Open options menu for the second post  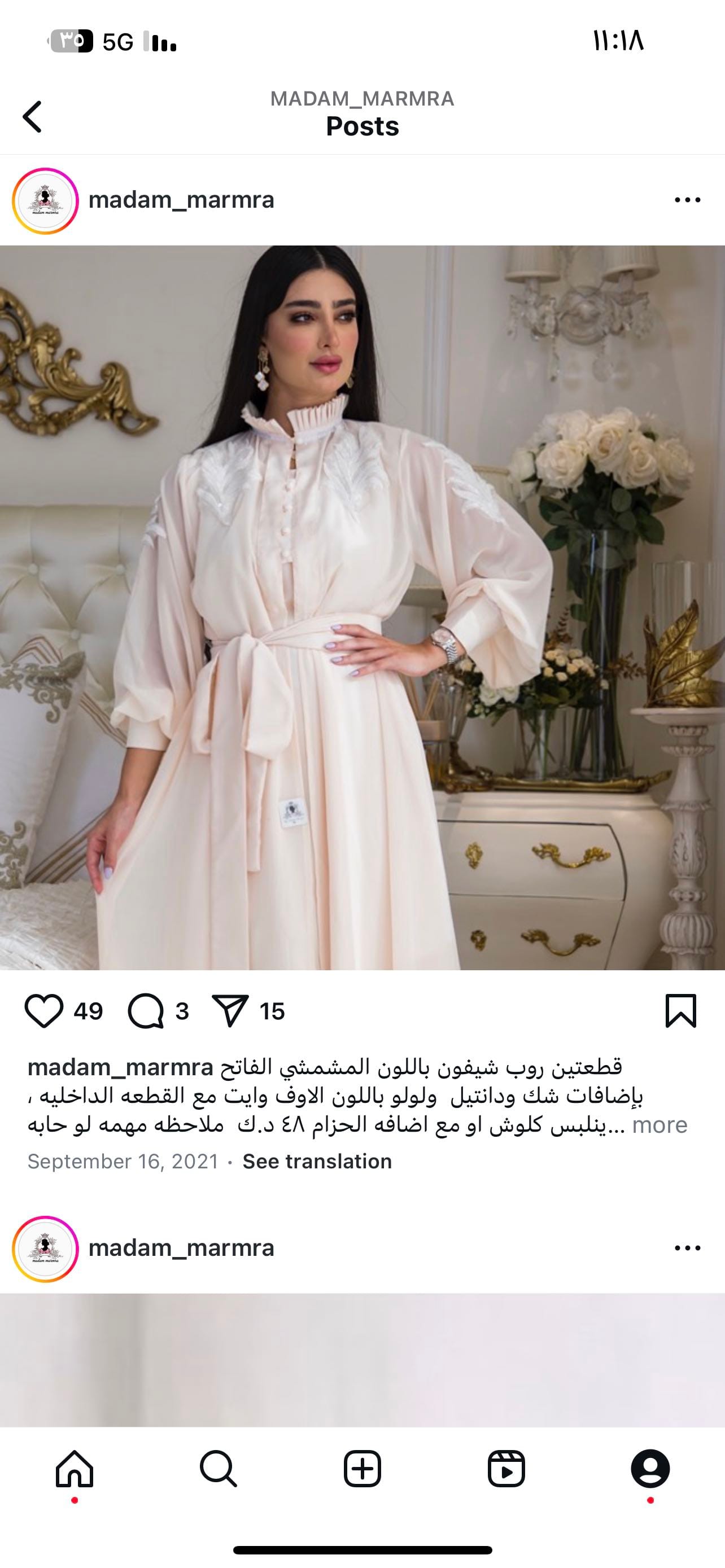coord(687,1248)
